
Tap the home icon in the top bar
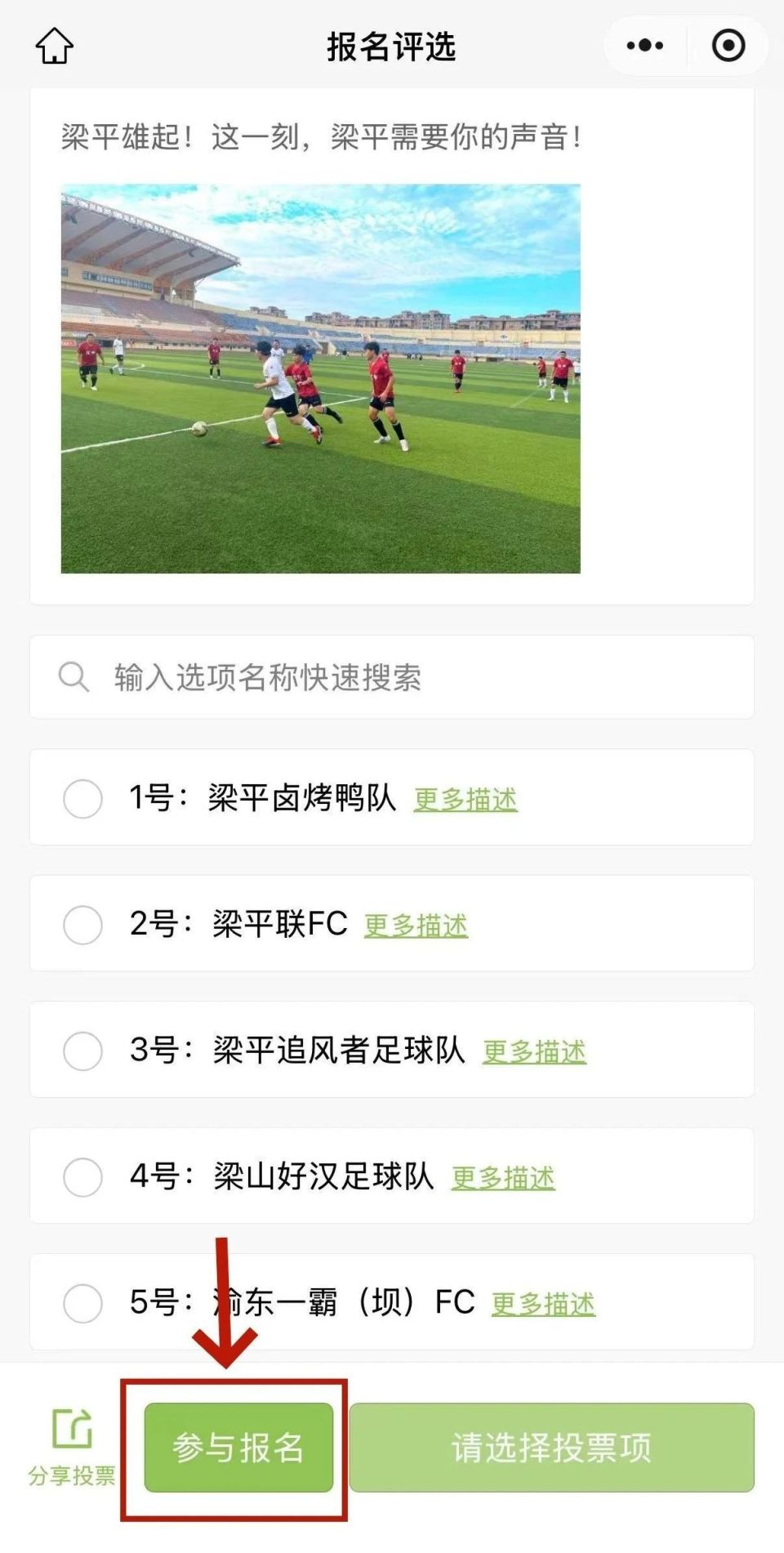54,47
